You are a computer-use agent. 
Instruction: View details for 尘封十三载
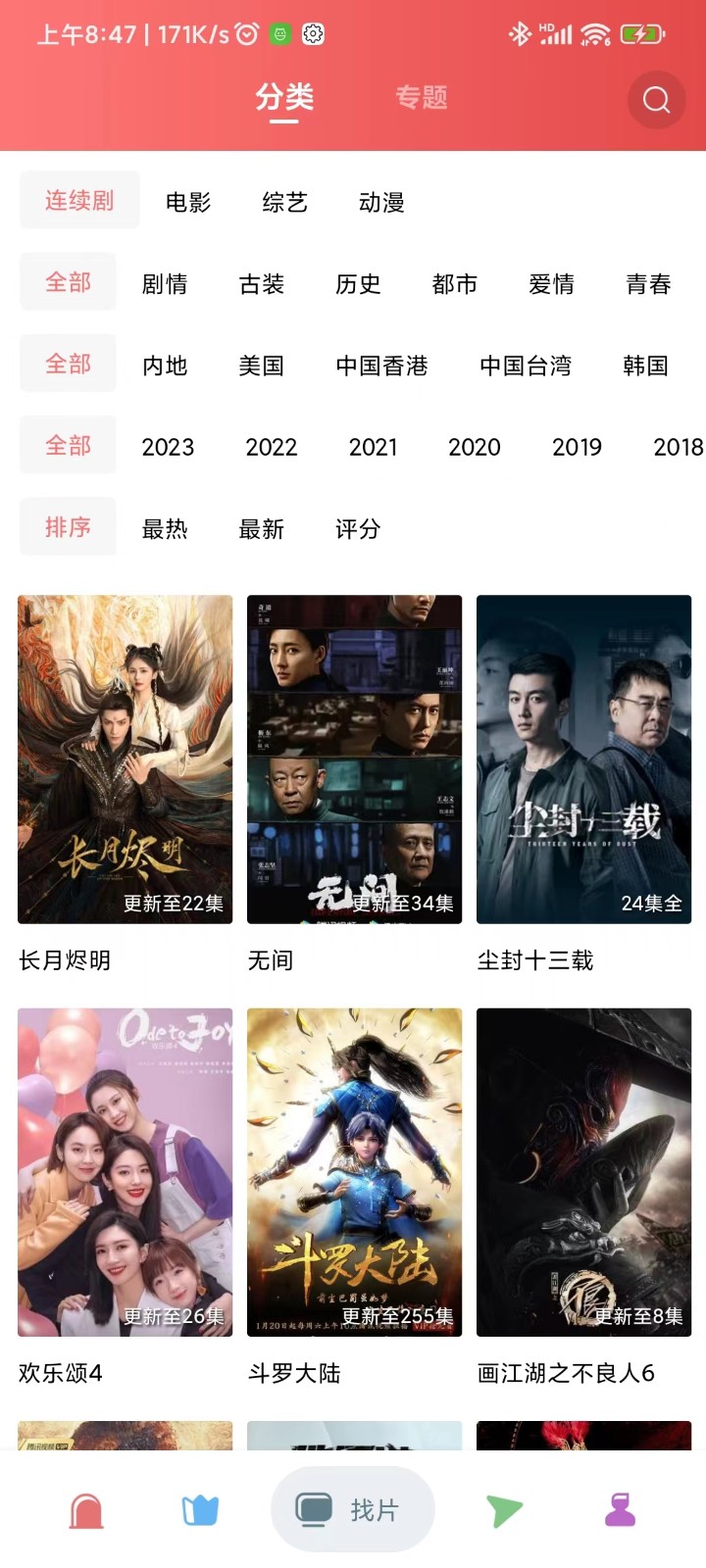(x=583, y=759)
